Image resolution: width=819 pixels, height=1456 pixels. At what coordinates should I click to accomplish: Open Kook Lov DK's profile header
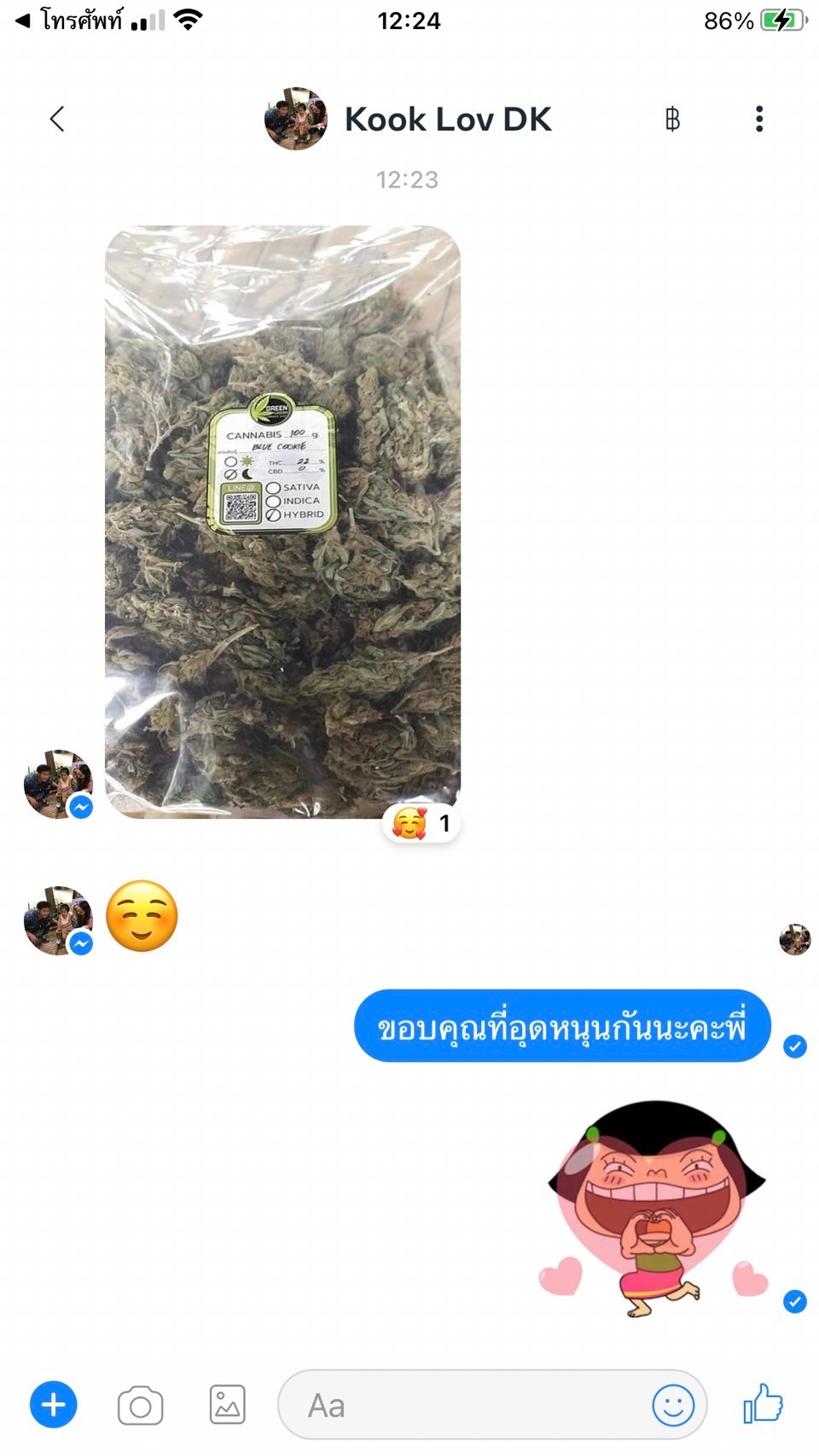408,119
